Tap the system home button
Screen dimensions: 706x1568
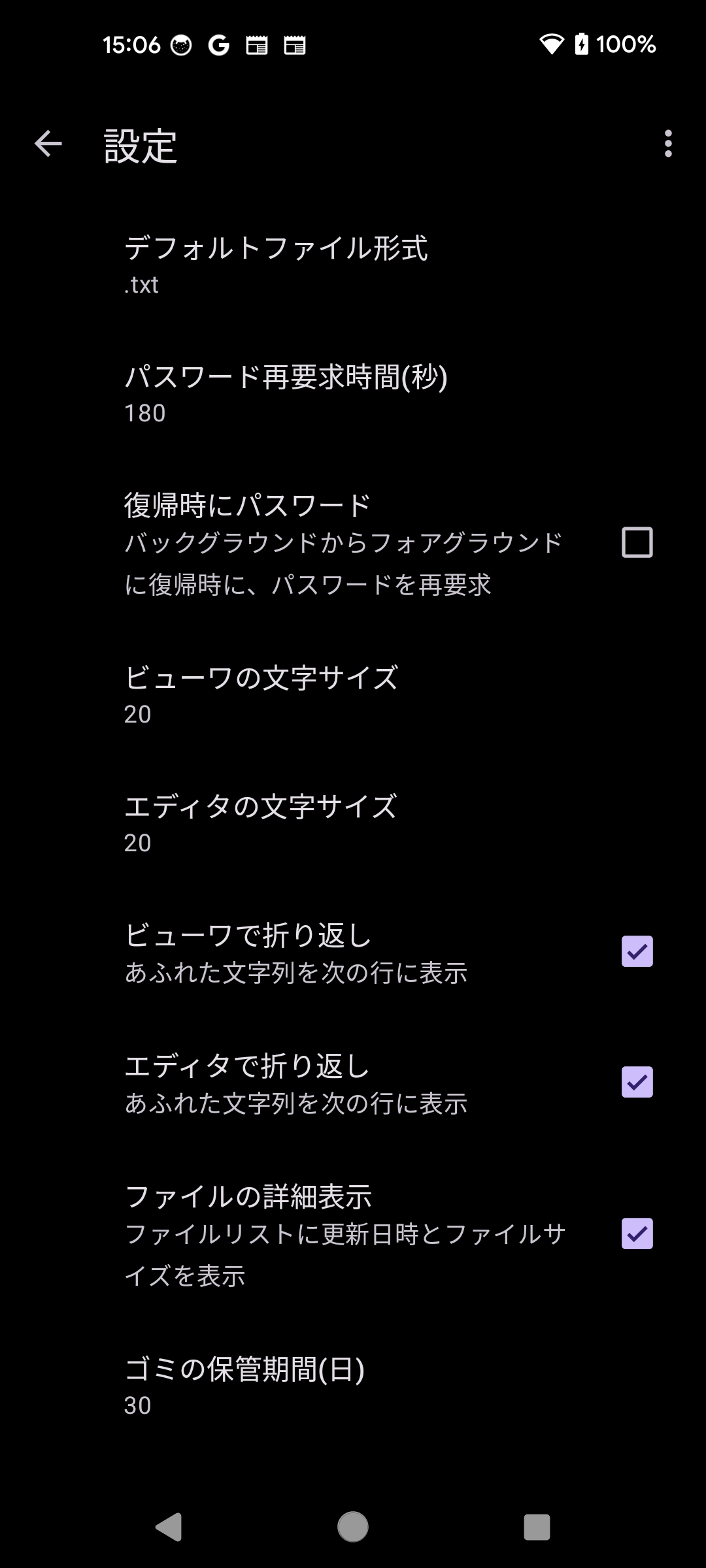[353, 1527]
